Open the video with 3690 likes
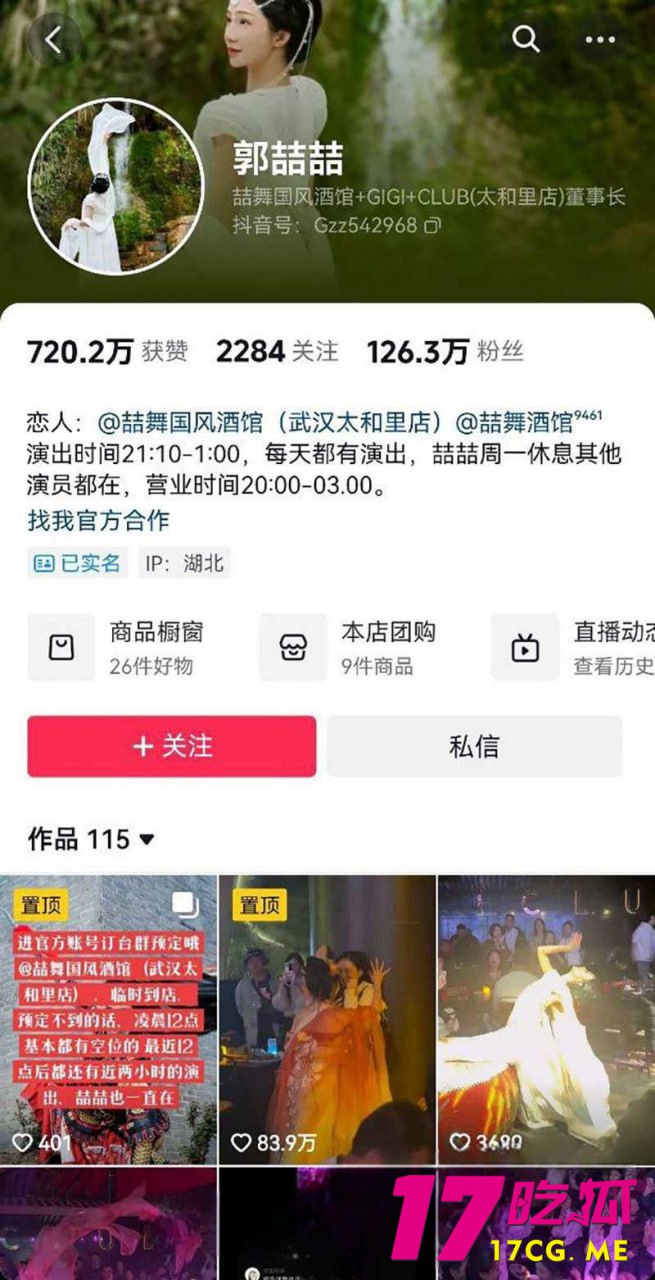655x1280 pixels. click(546, 1015)
